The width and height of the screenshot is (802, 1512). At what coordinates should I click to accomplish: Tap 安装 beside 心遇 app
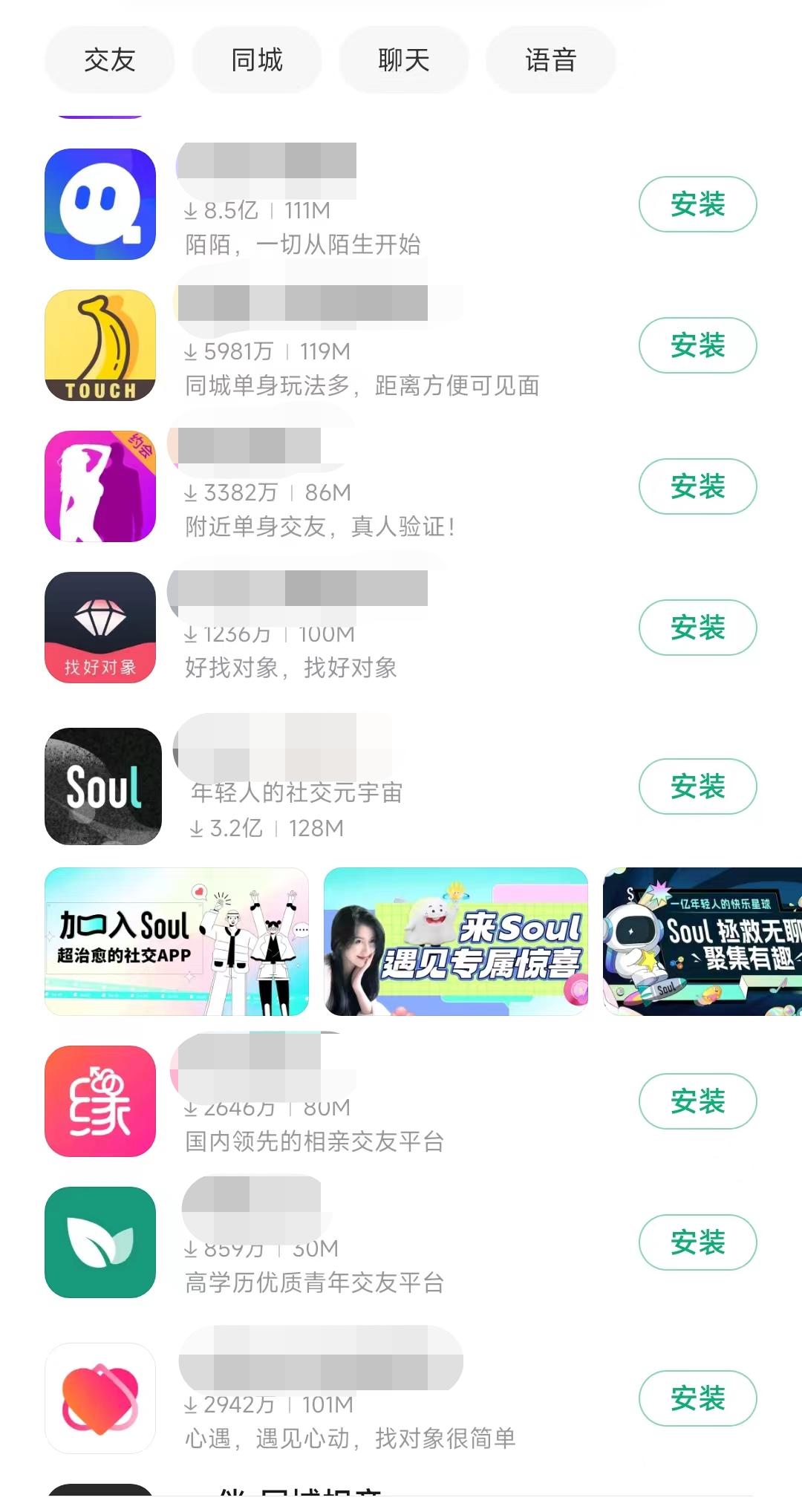tap(697, 1400)
